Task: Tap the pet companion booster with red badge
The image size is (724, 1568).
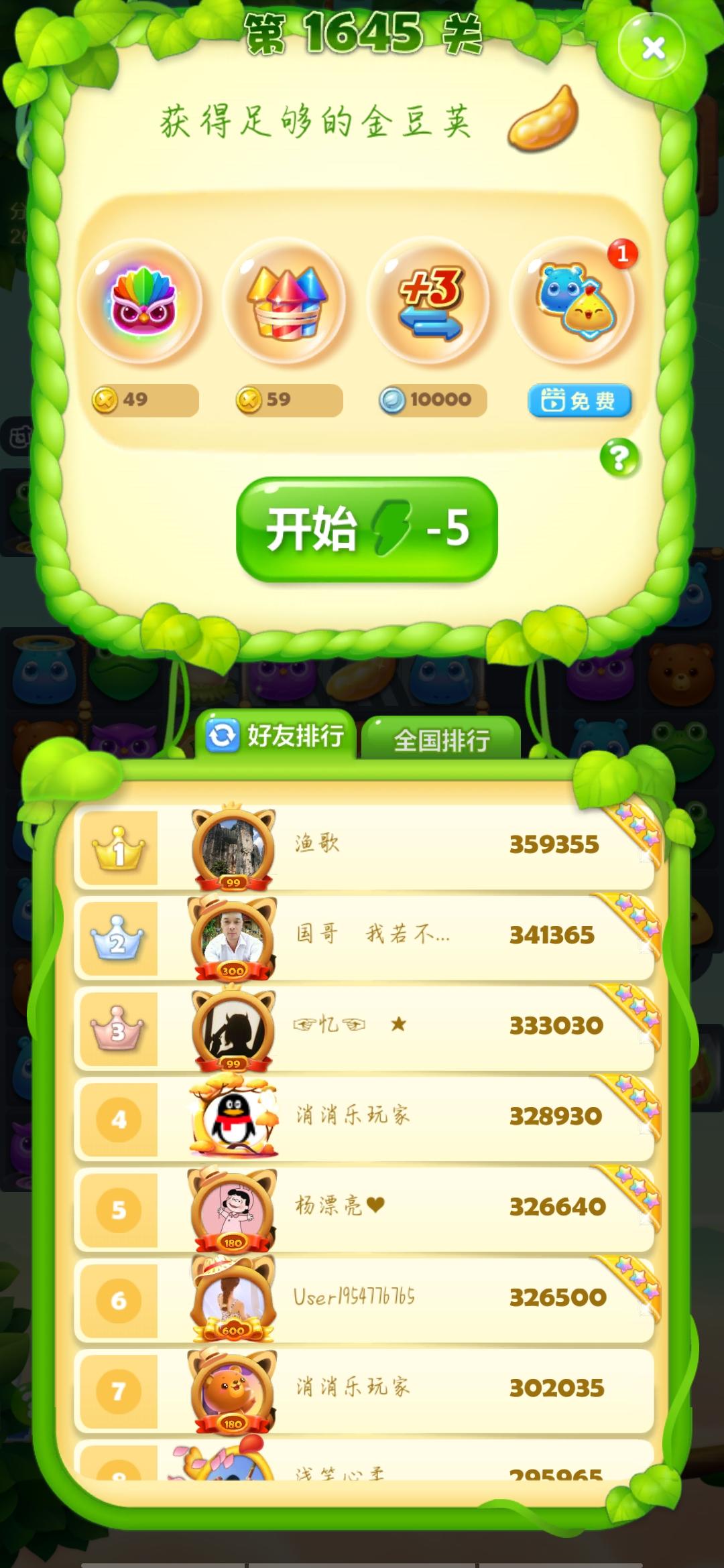Action: (575, 302)
